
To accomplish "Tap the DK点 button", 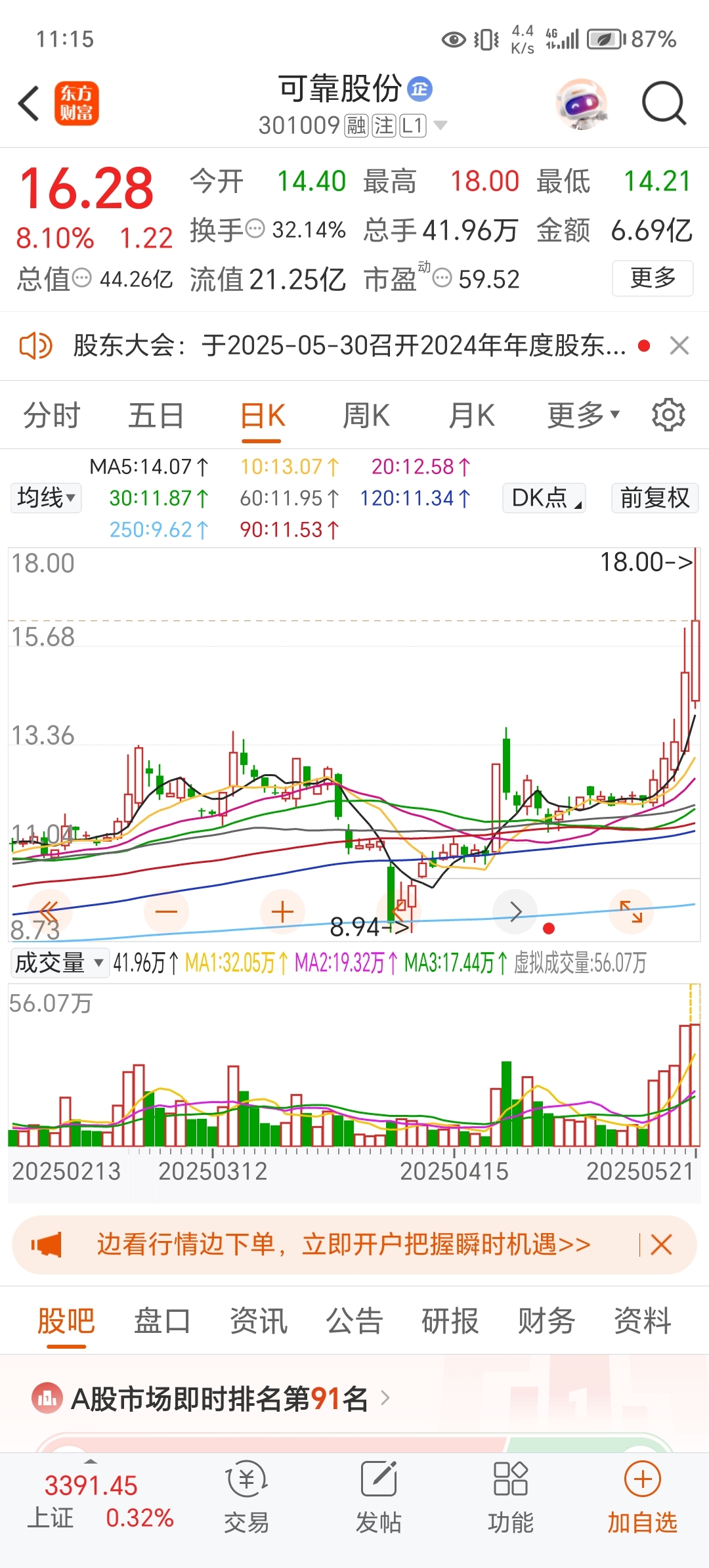I will 544,498.
